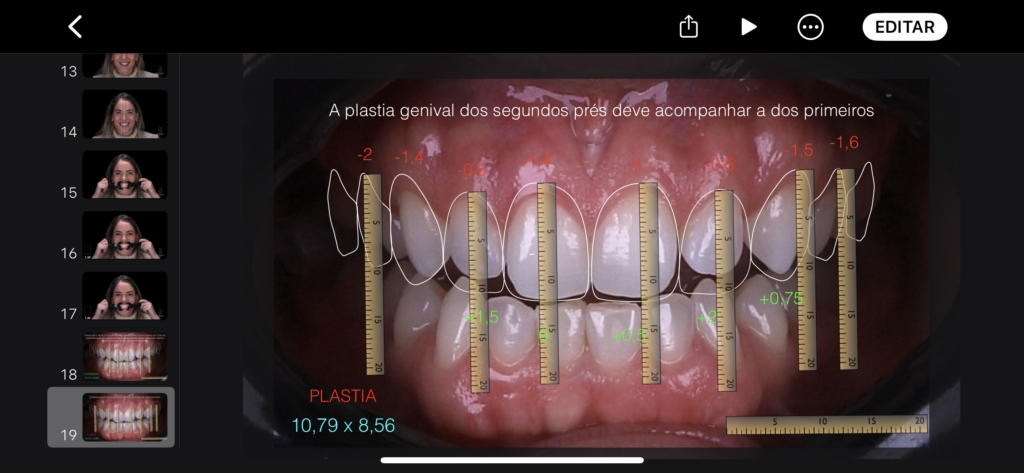Screen dimensions: 1024x473
Task: Select the current slide 19 thumbnail
Action: click(x=124, y=417)
